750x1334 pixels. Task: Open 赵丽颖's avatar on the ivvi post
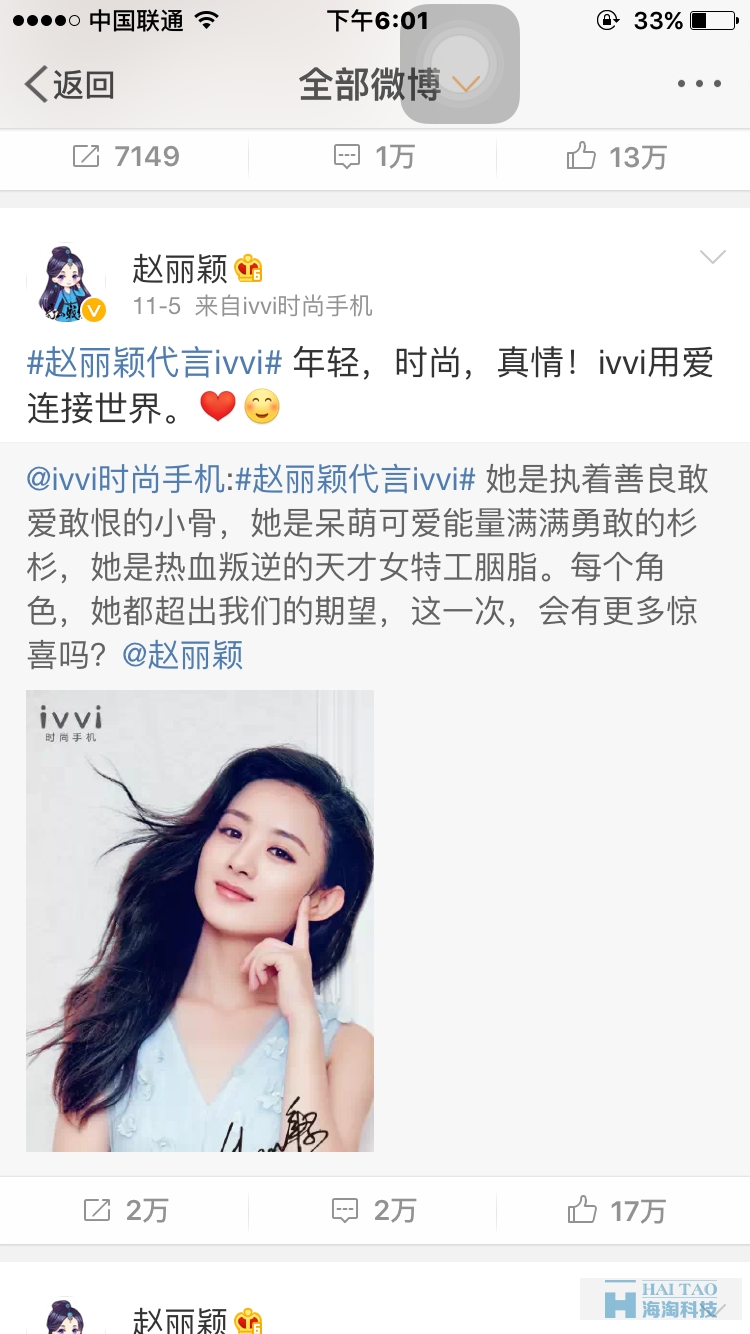67,285
